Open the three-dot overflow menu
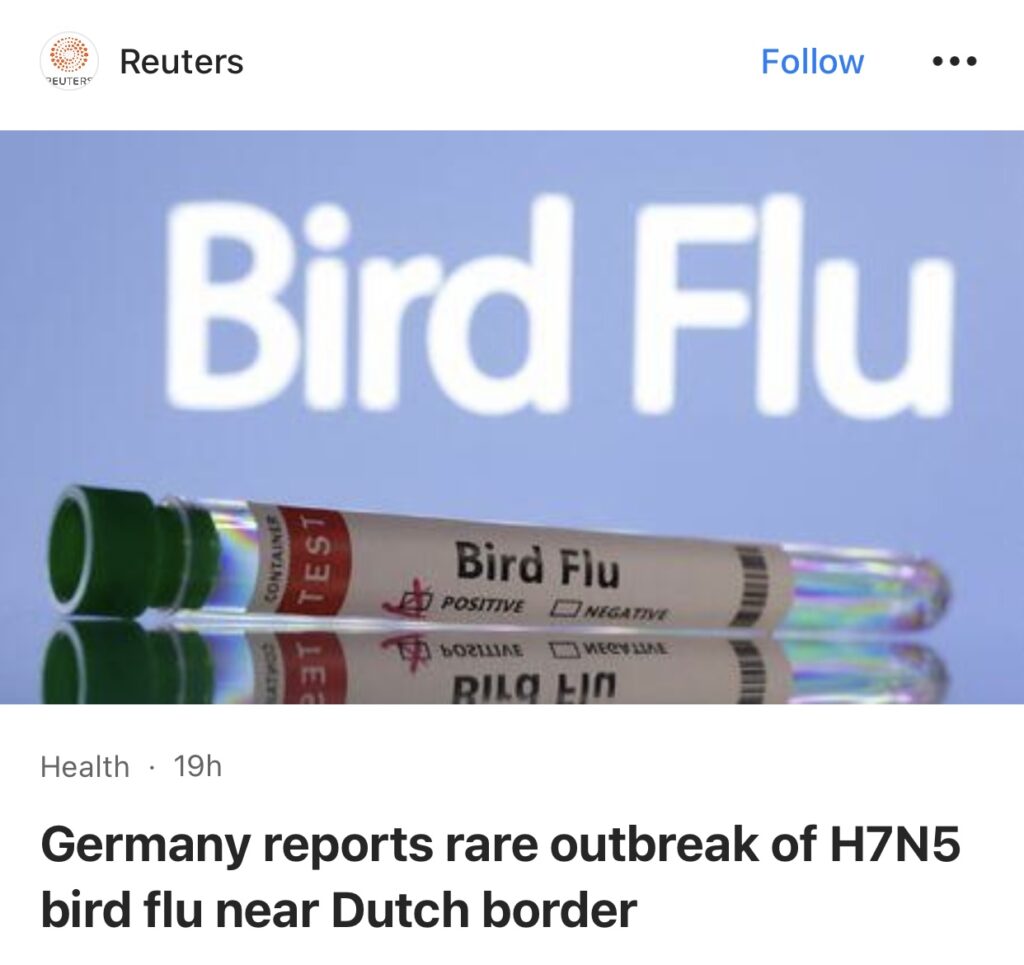 click(954, 62)
